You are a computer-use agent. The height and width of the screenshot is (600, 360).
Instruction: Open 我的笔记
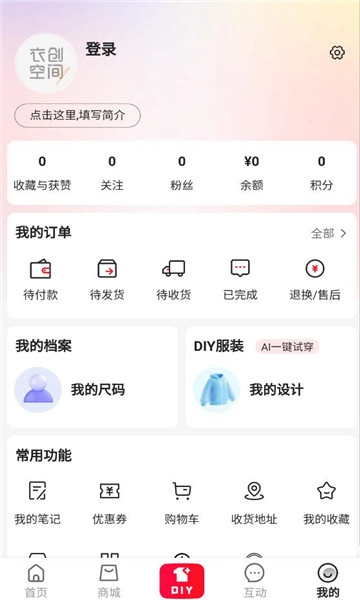[37, 503]
